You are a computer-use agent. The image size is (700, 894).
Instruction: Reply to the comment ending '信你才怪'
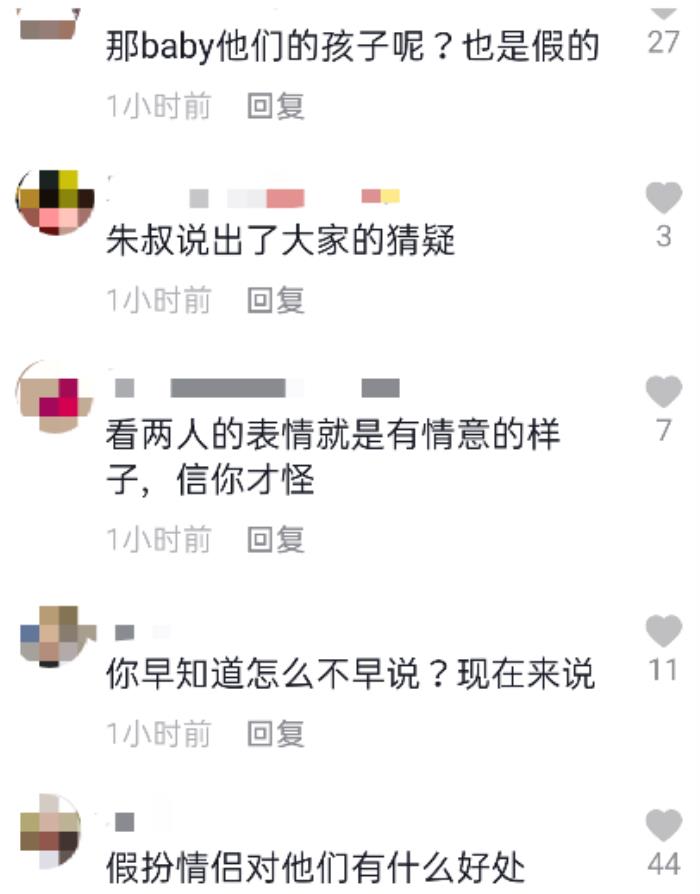tap(276, 540)
